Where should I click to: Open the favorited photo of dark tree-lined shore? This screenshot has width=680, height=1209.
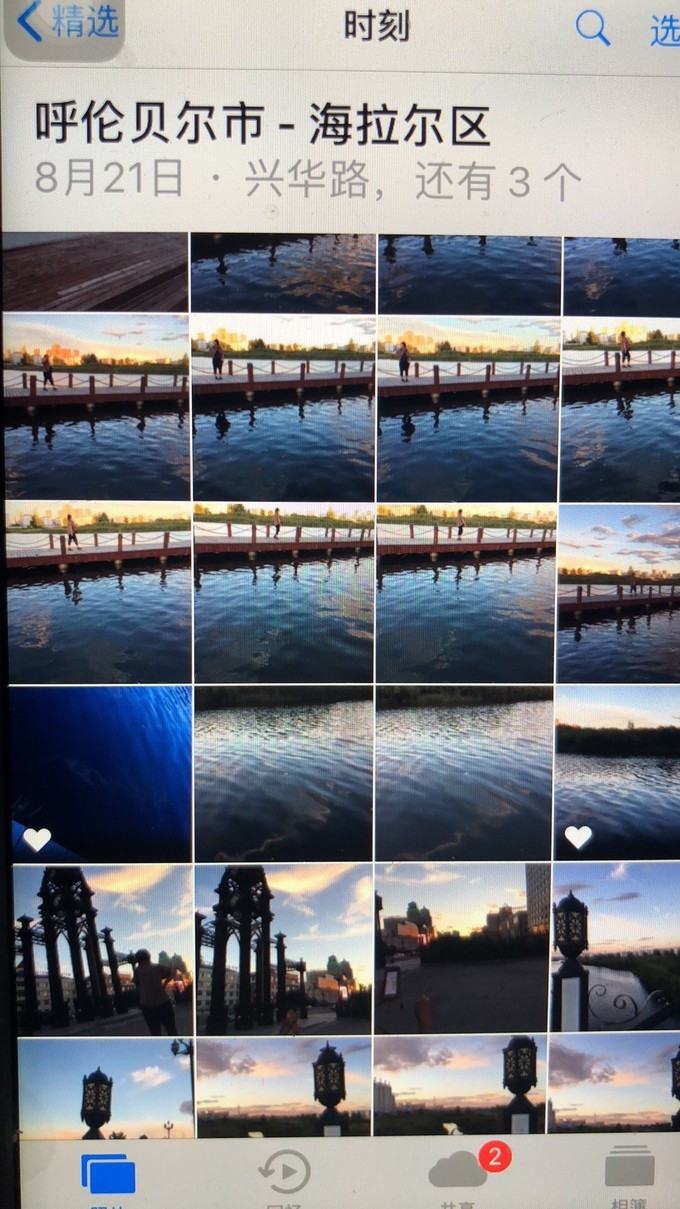[x=617, y=772]
